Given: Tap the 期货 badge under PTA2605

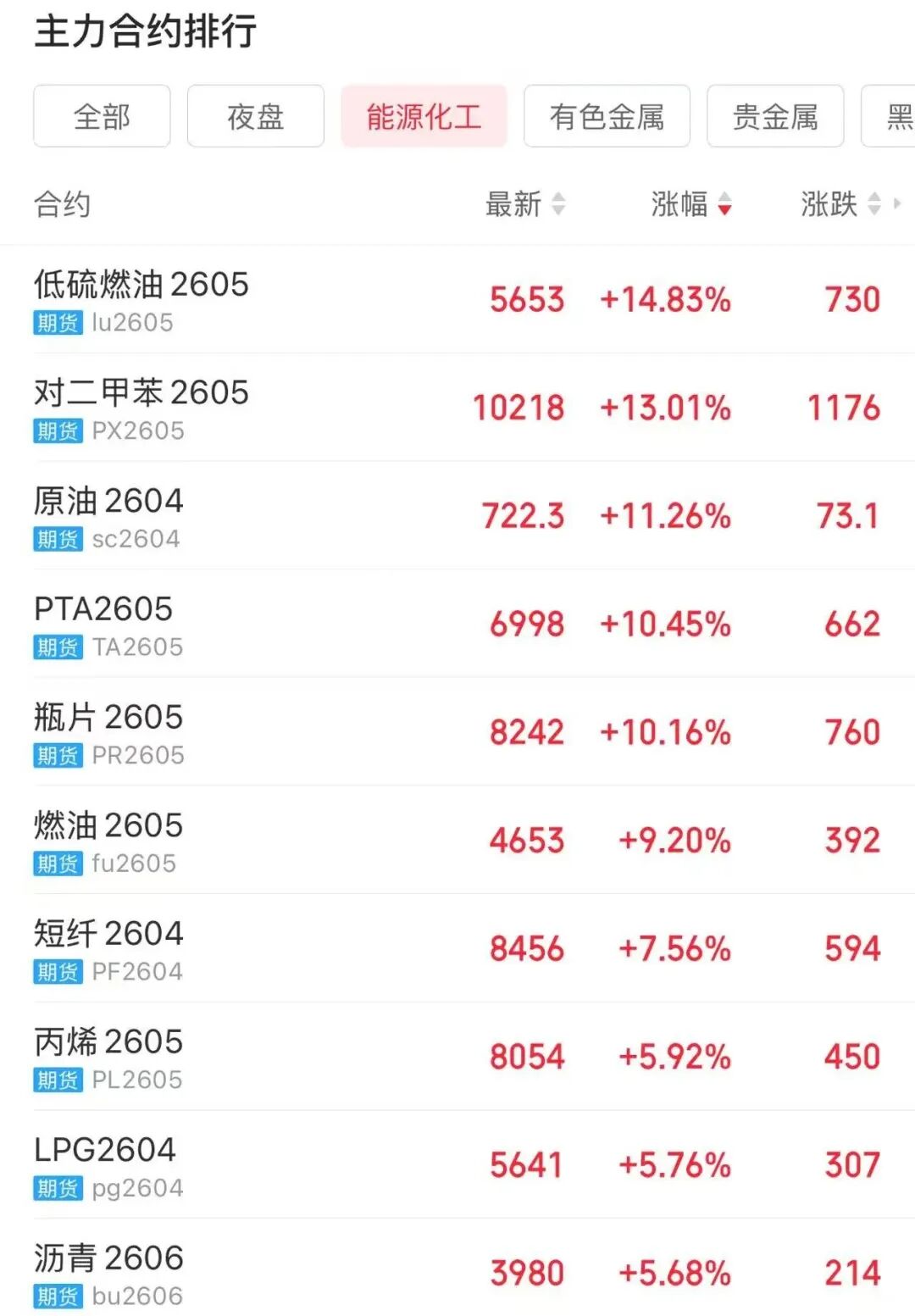Looking at the screenshot, I should 56,647.
